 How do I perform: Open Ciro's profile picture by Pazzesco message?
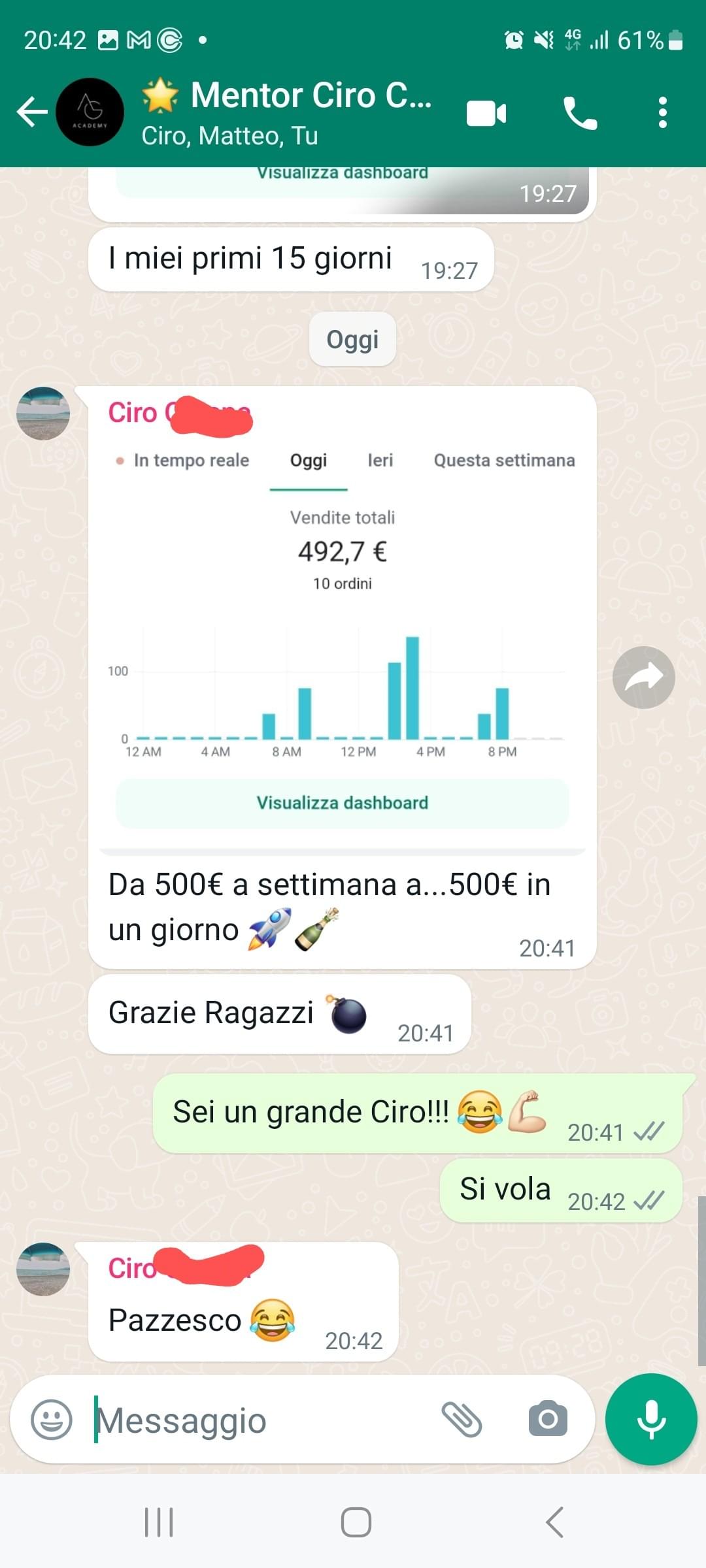pyautogui.click(x=43, y=1269)
